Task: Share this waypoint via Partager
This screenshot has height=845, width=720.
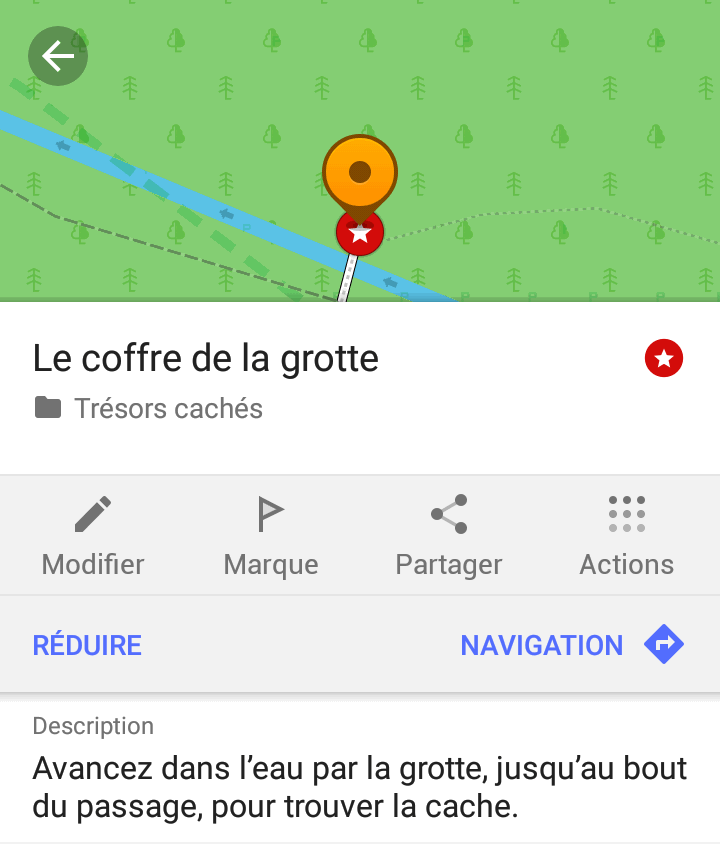Action: [449, 536]
